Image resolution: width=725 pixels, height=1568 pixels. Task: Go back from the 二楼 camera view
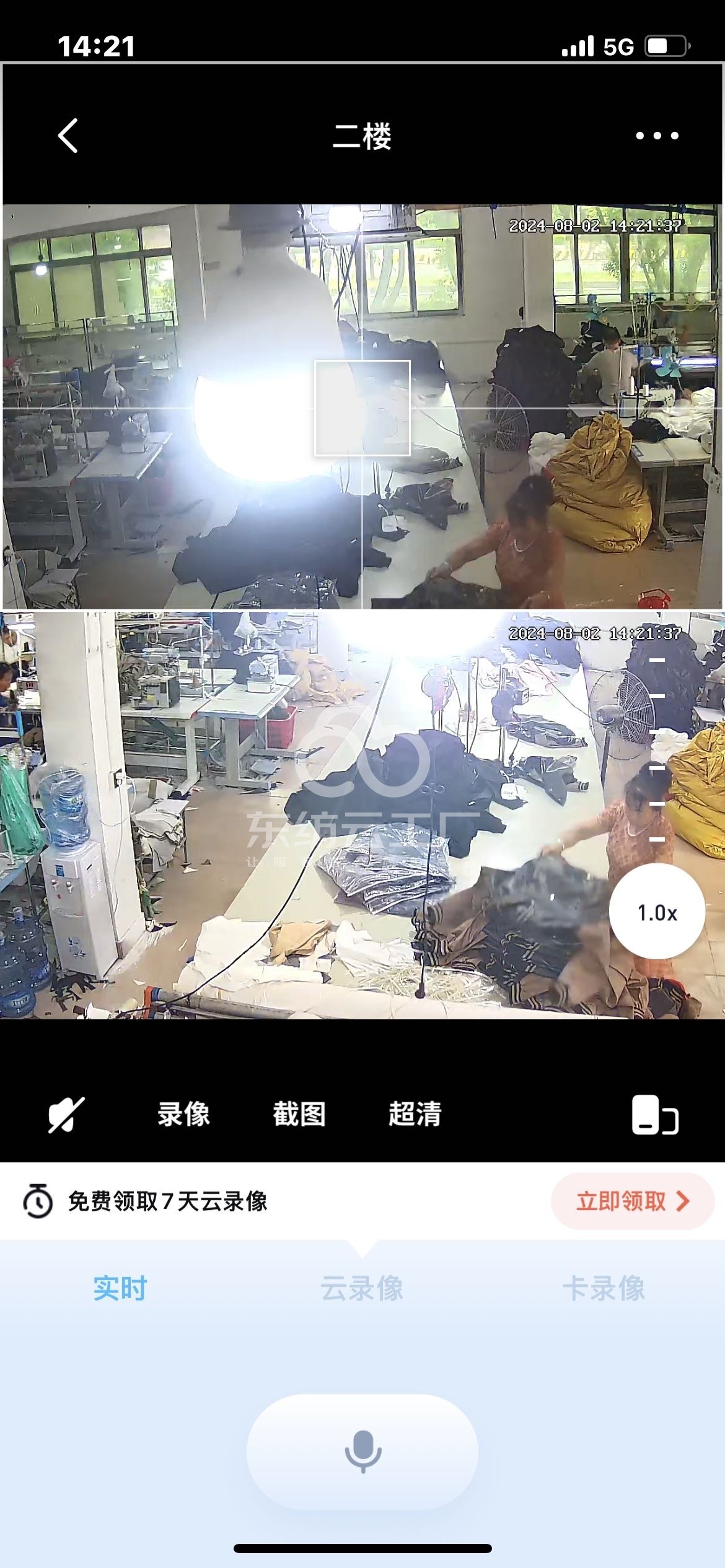pyautogui.click(x=68, y=136)
